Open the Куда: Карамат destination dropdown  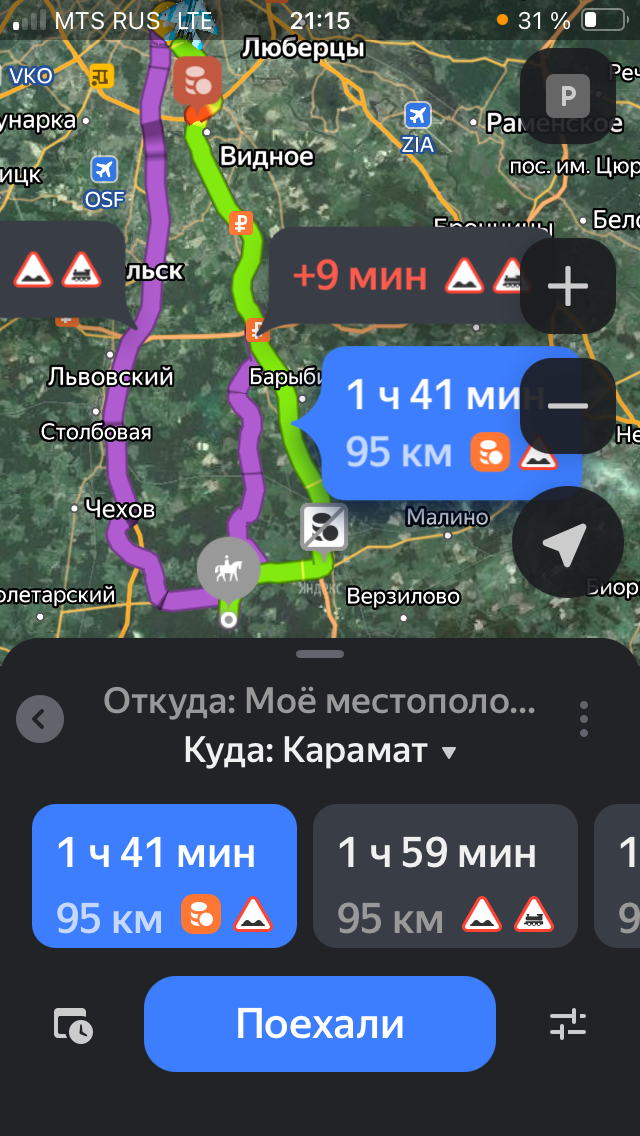click(x=320, y=750)
